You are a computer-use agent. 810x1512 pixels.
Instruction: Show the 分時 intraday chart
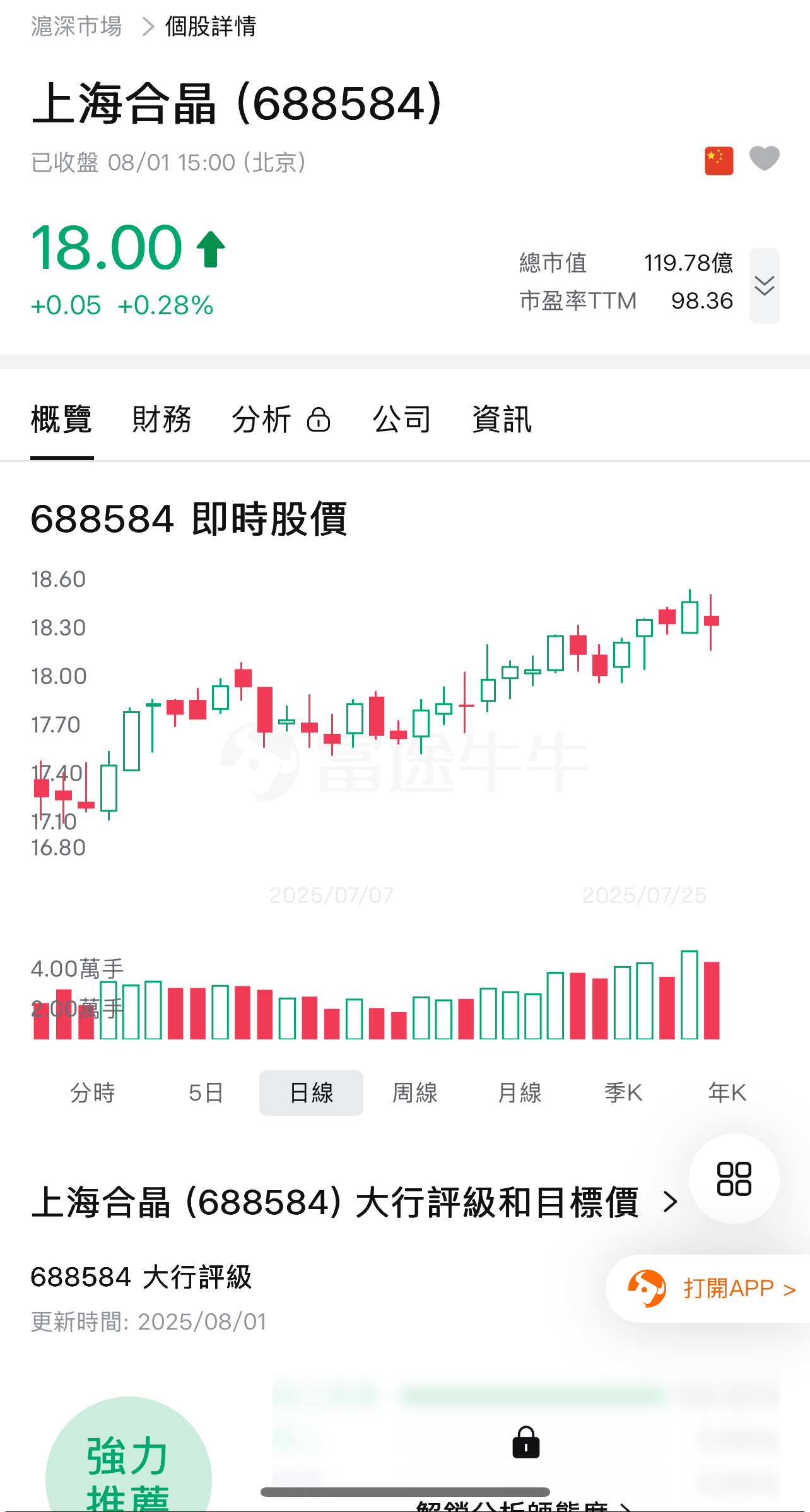(93, 1092)
